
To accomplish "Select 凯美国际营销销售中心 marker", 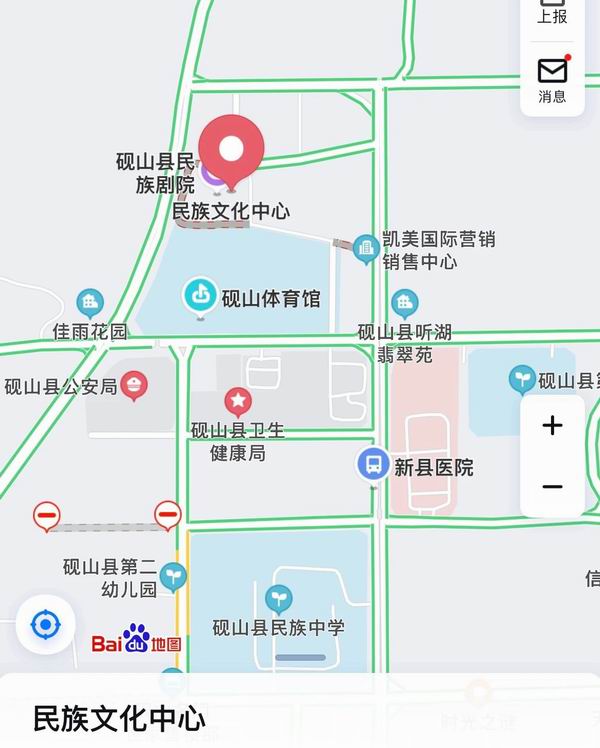I will click(x=367, y=247).
